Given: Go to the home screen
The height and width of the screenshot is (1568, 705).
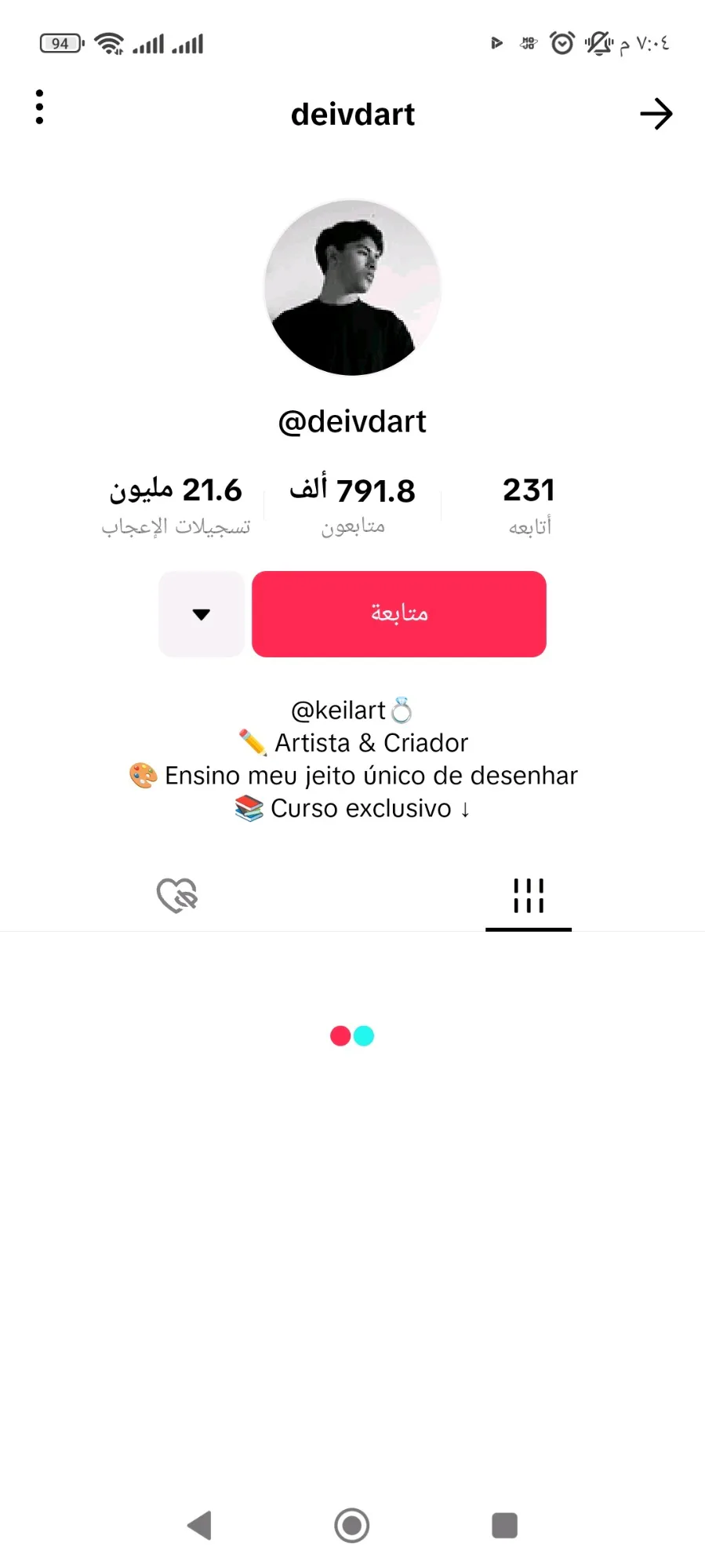Looking at the screenshot, I should pos(352,1526).
